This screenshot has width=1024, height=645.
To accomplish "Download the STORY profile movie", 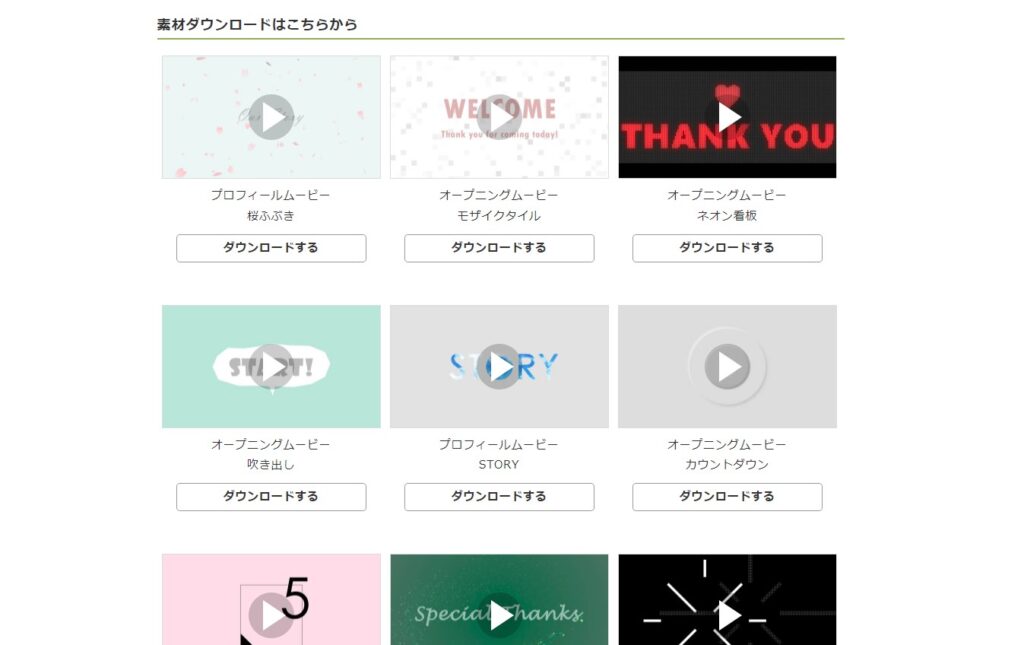I will pos(499,497).
